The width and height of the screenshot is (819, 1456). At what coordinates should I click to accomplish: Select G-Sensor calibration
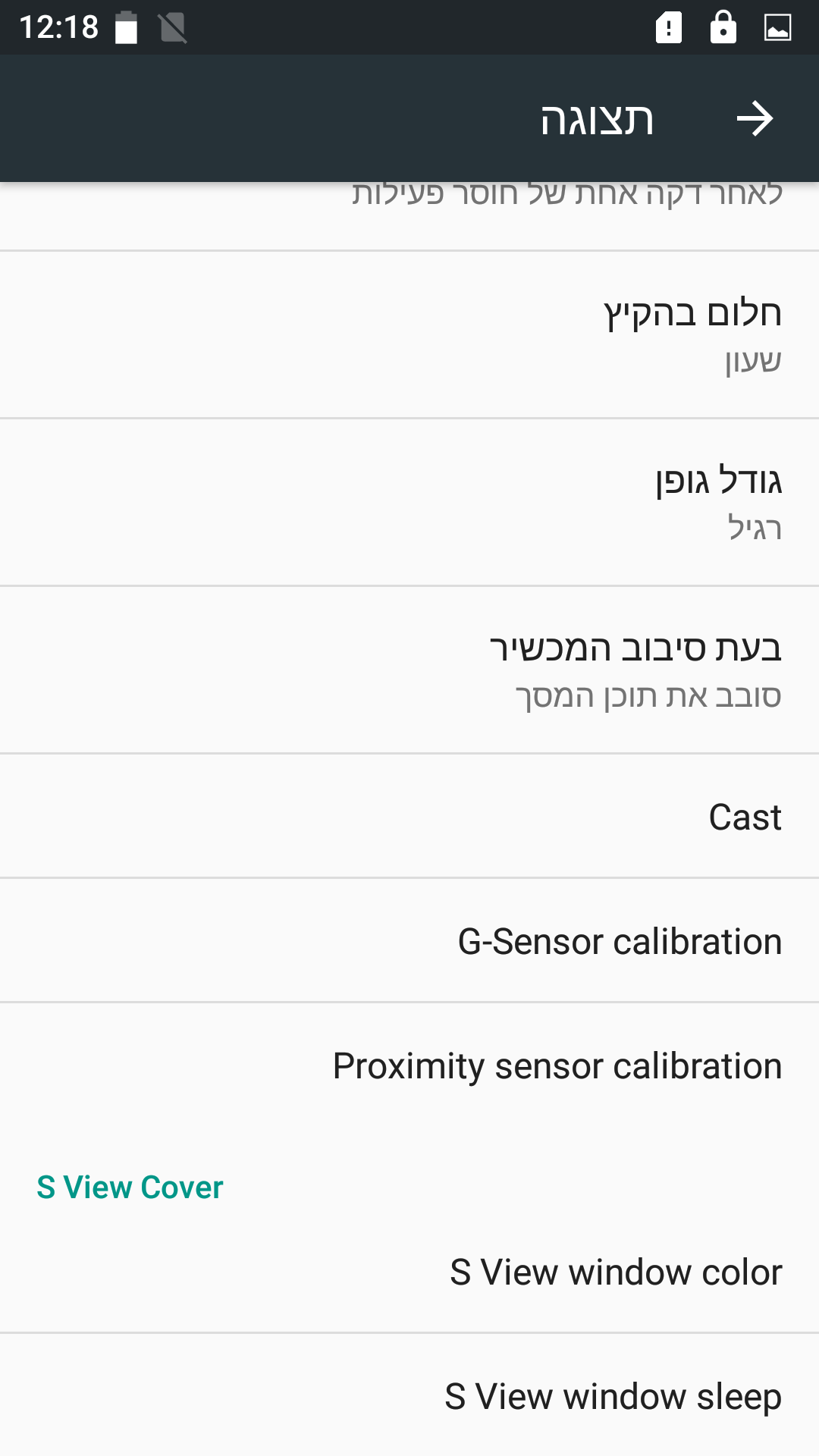[x=409, y=941]
